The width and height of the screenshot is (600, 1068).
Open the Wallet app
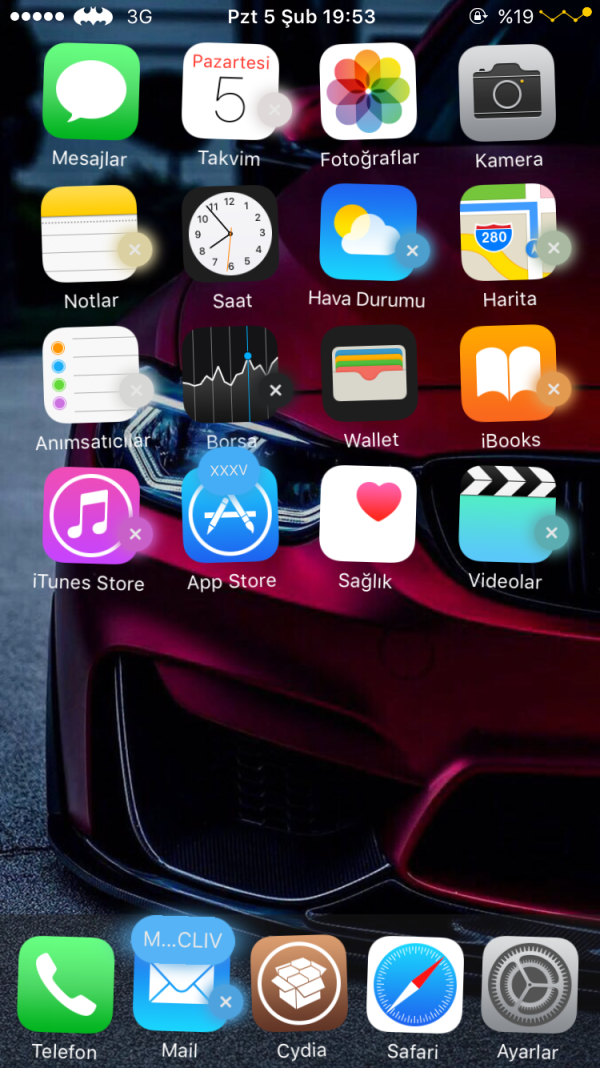click(x=368, y=373)
